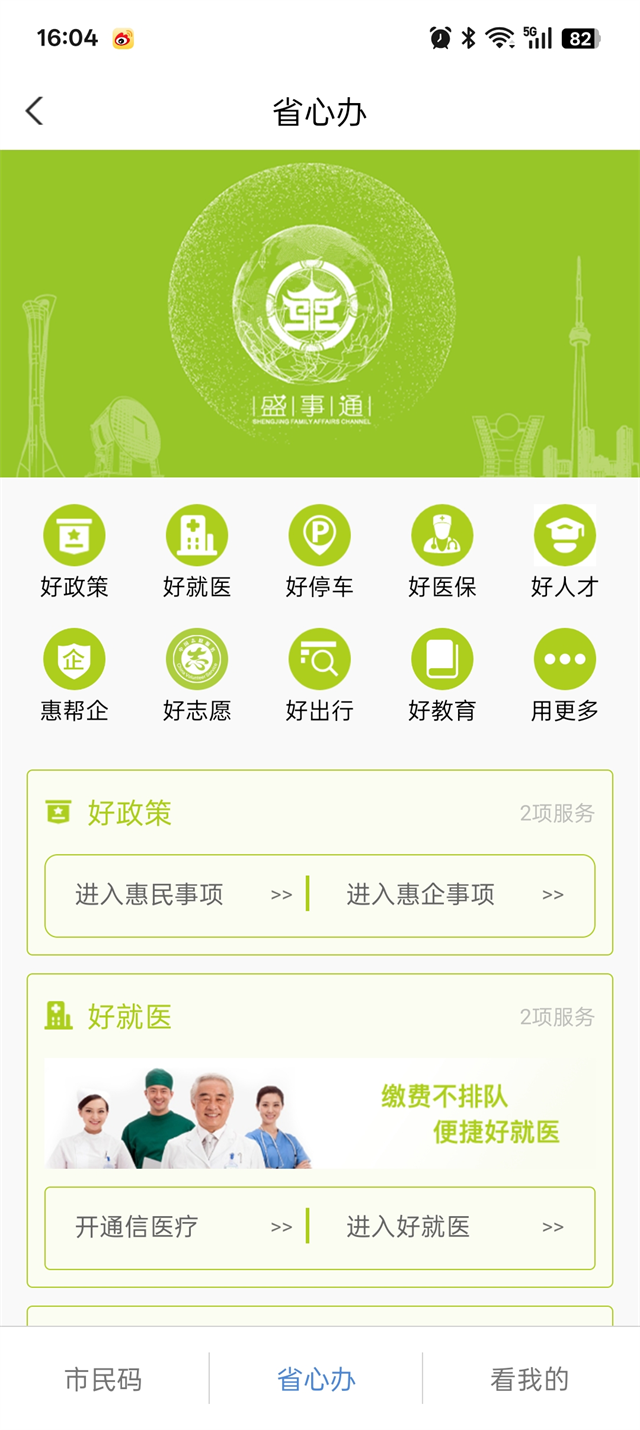Open the 好就医 shortcut icon
Screen dimensions: 640x1430
pos(197,536)
